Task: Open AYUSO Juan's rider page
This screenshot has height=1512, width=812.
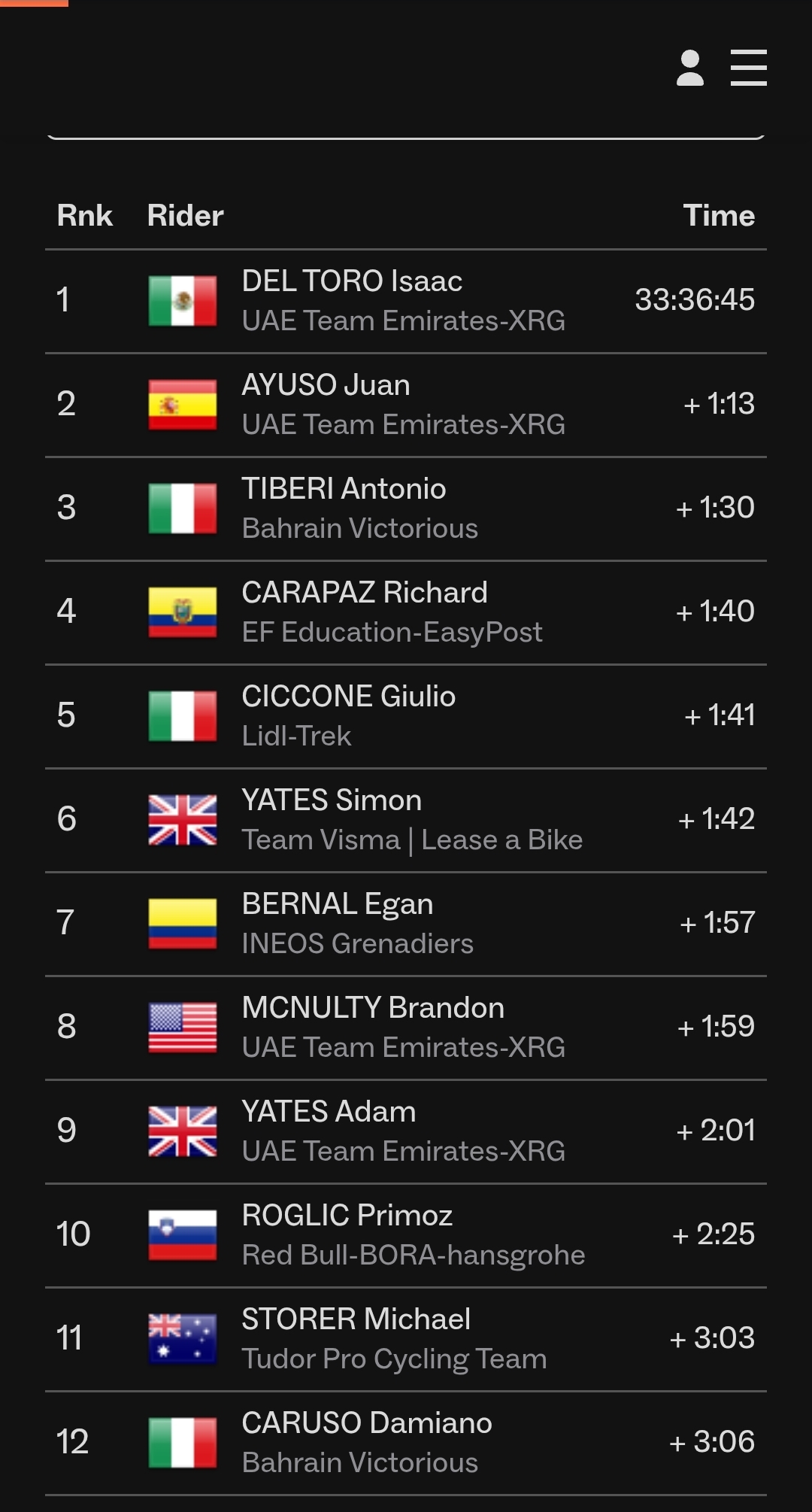Action: click(x=326, y=385)
